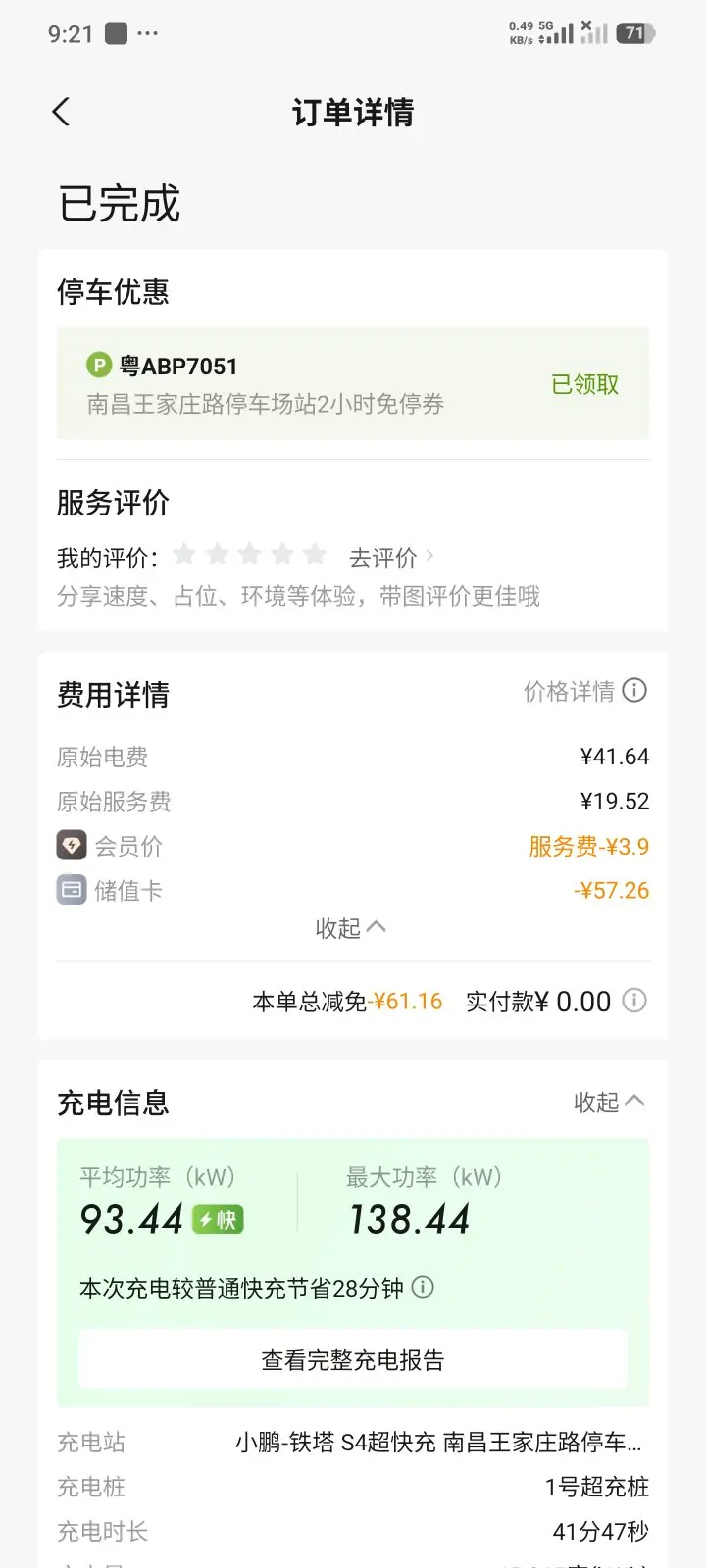Image resolution: width=706 pixels, height=1568 pixels.
Task: Collapse the fee details with 收起
Action: click(x=350, y=927)
